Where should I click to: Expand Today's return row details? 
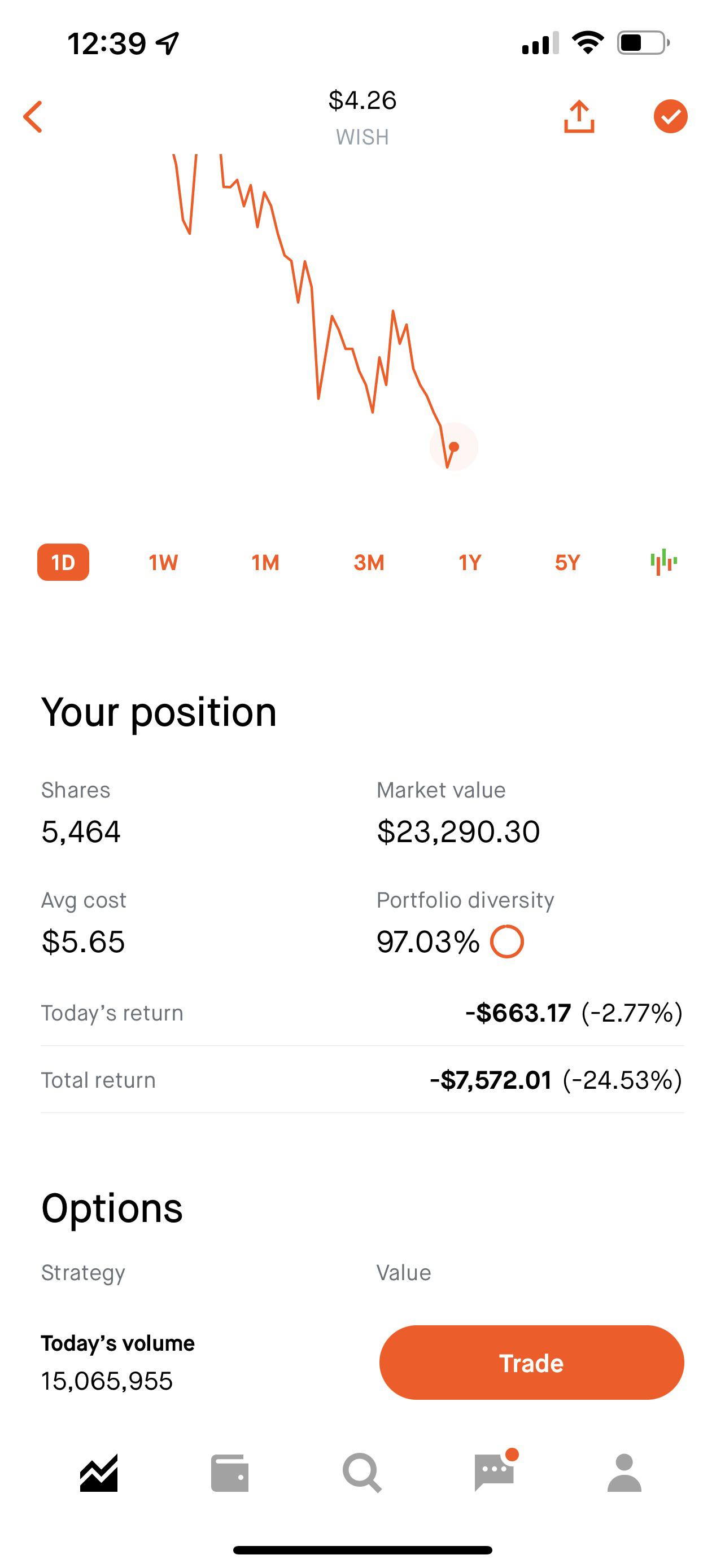point(362,1012)
